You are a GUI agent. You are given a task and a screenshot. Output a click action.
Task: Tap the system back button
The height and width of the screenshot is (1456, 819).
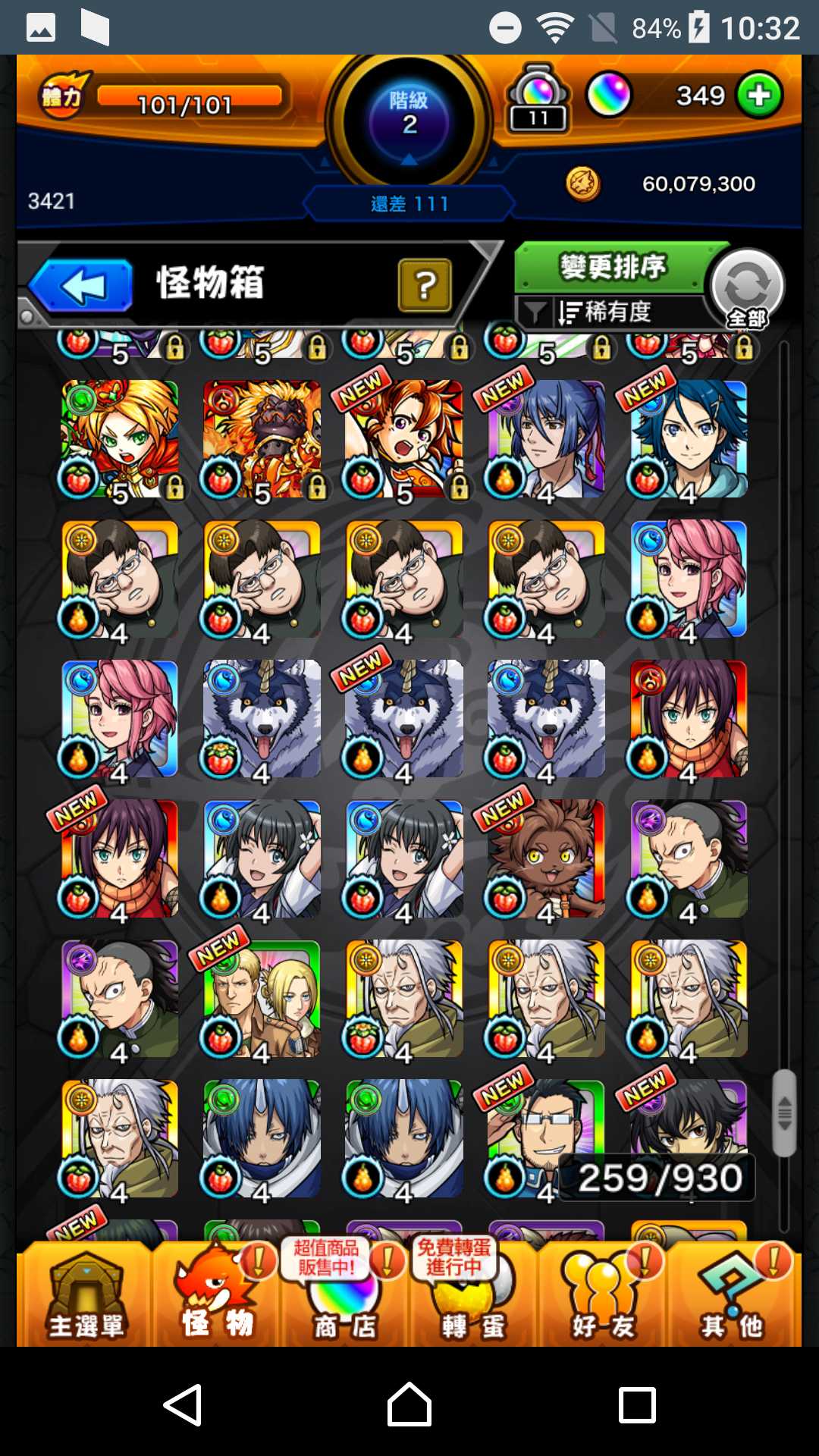coord(183,1404)
